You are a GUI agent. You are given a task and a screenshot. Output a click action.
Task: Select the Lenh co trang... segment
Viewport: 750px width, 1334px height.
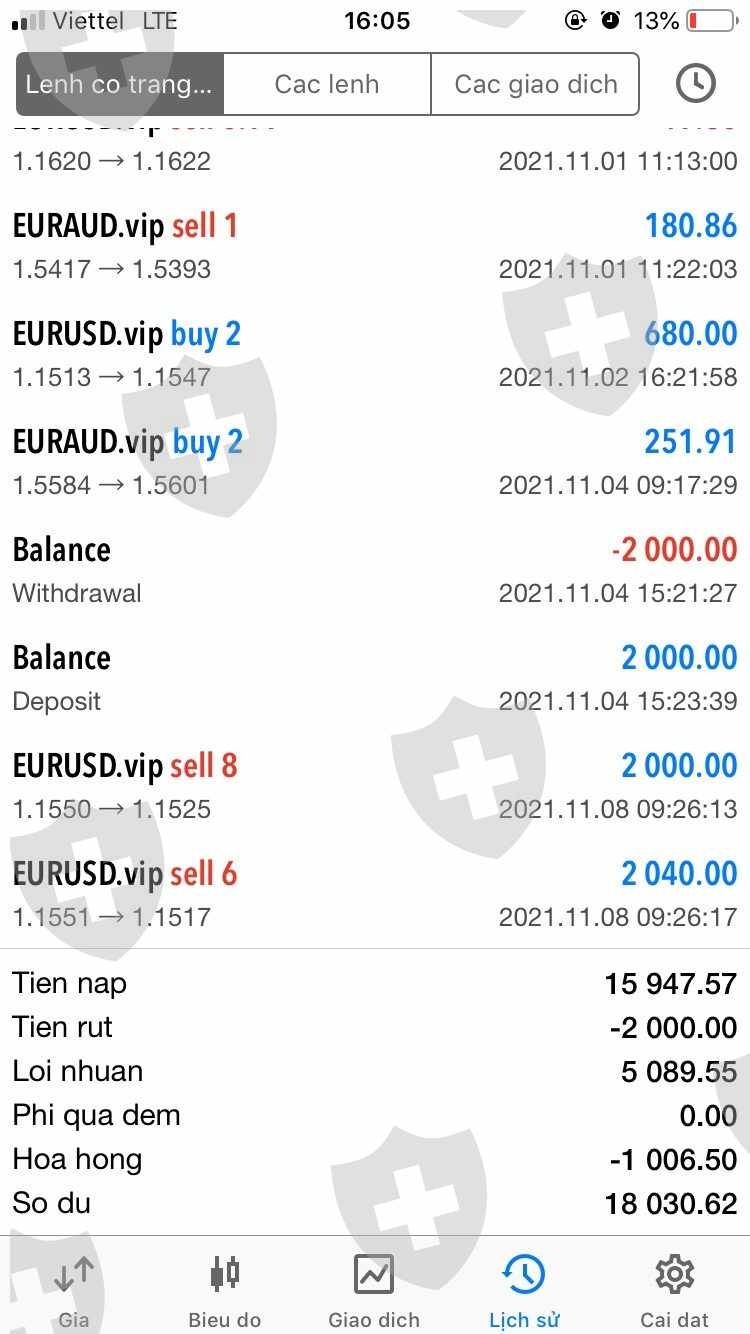(x=120, y=84)
